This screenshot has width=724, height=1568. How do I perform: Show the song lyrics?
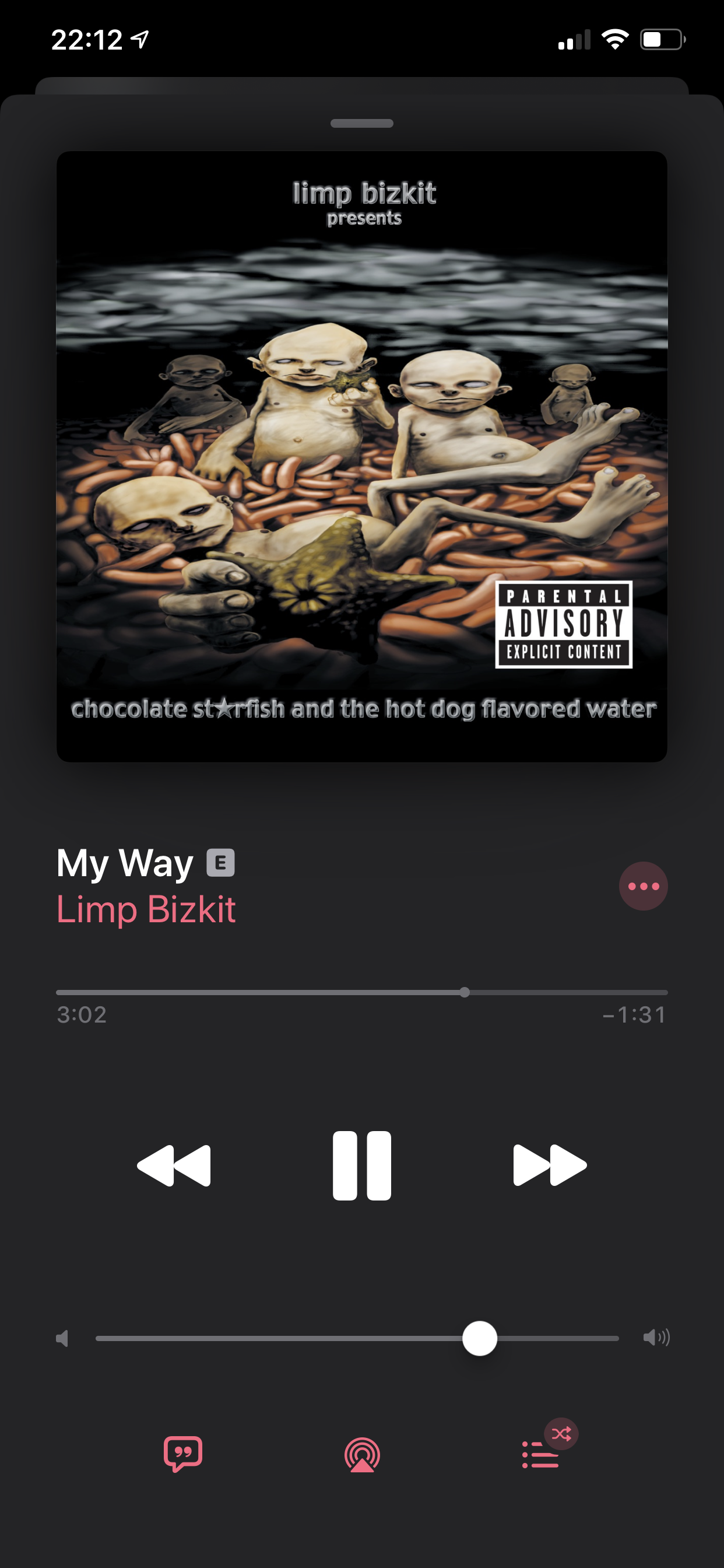(182, 1454)
